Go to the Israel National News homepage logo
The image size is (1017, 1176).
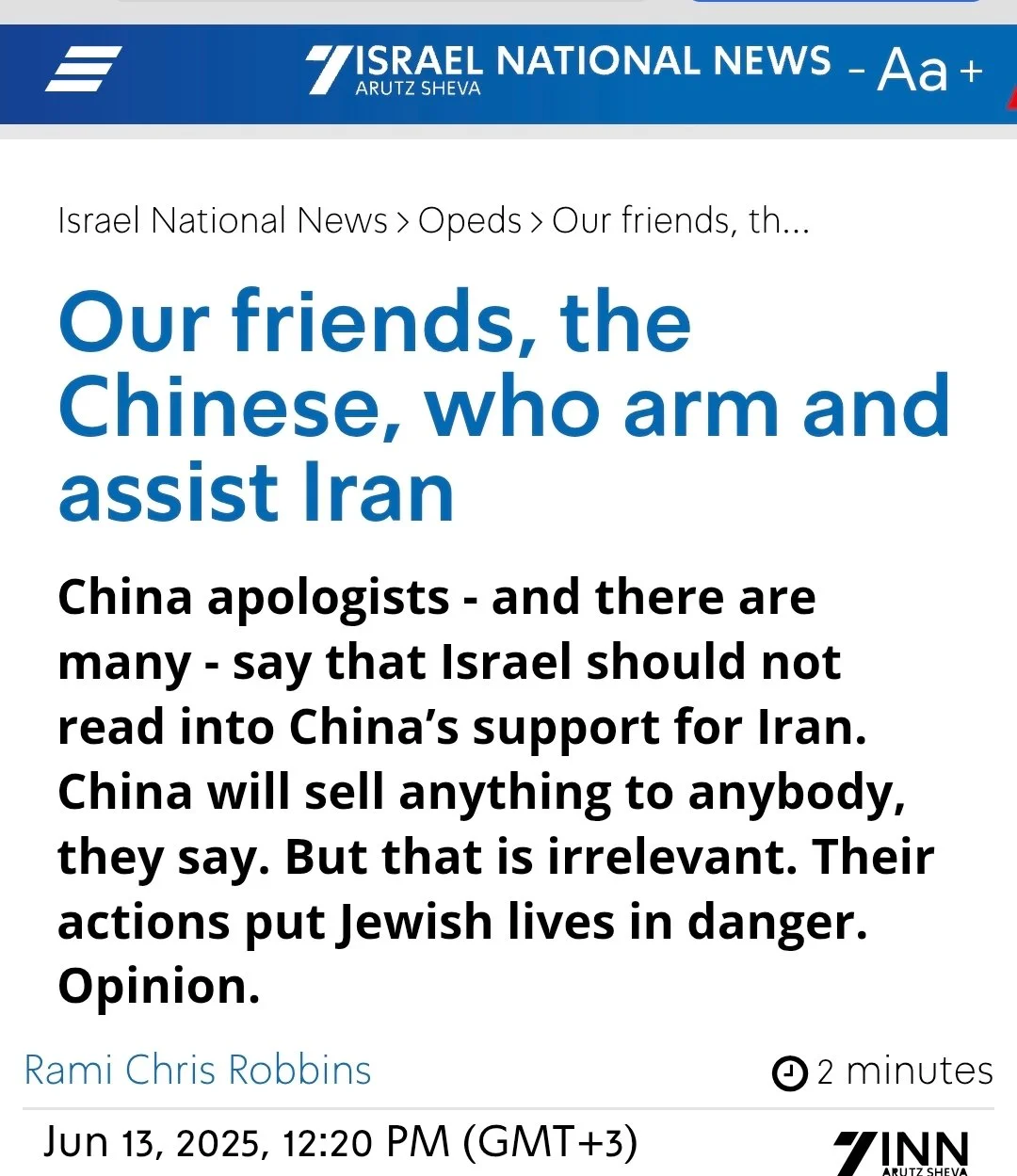tap(568, 70)
